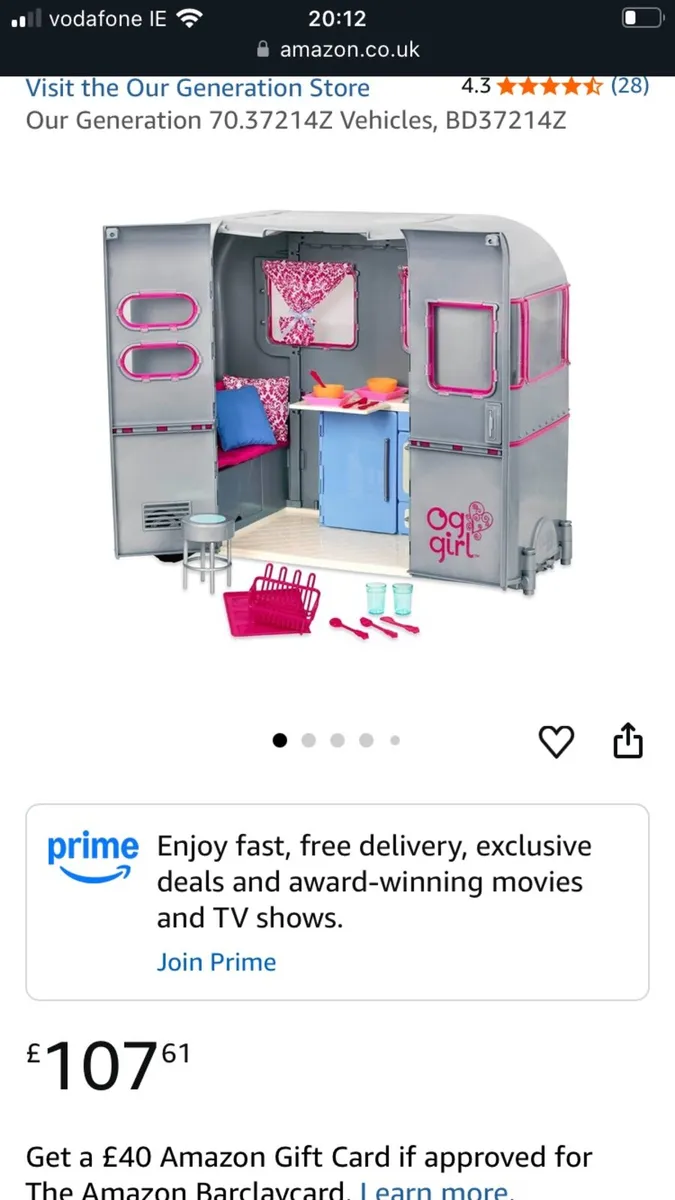Add product to wish list heart
The height and width of the screenshot is (1200, 675).
556,741
